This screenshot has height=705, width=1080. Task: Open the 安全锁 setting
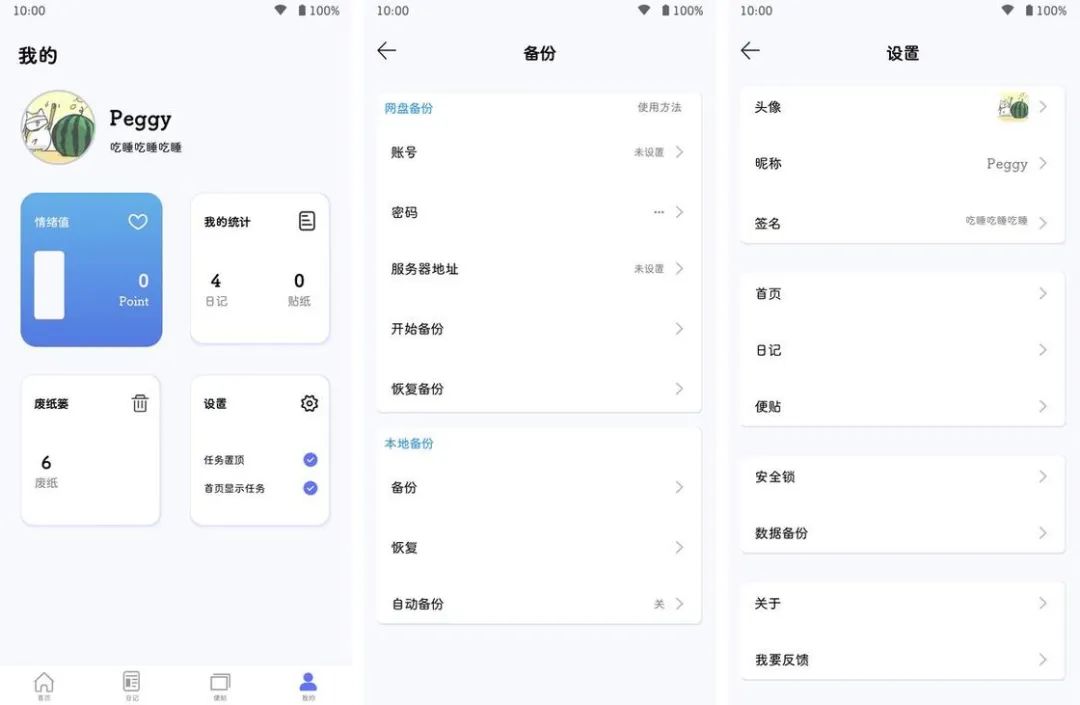click(902, 477)
